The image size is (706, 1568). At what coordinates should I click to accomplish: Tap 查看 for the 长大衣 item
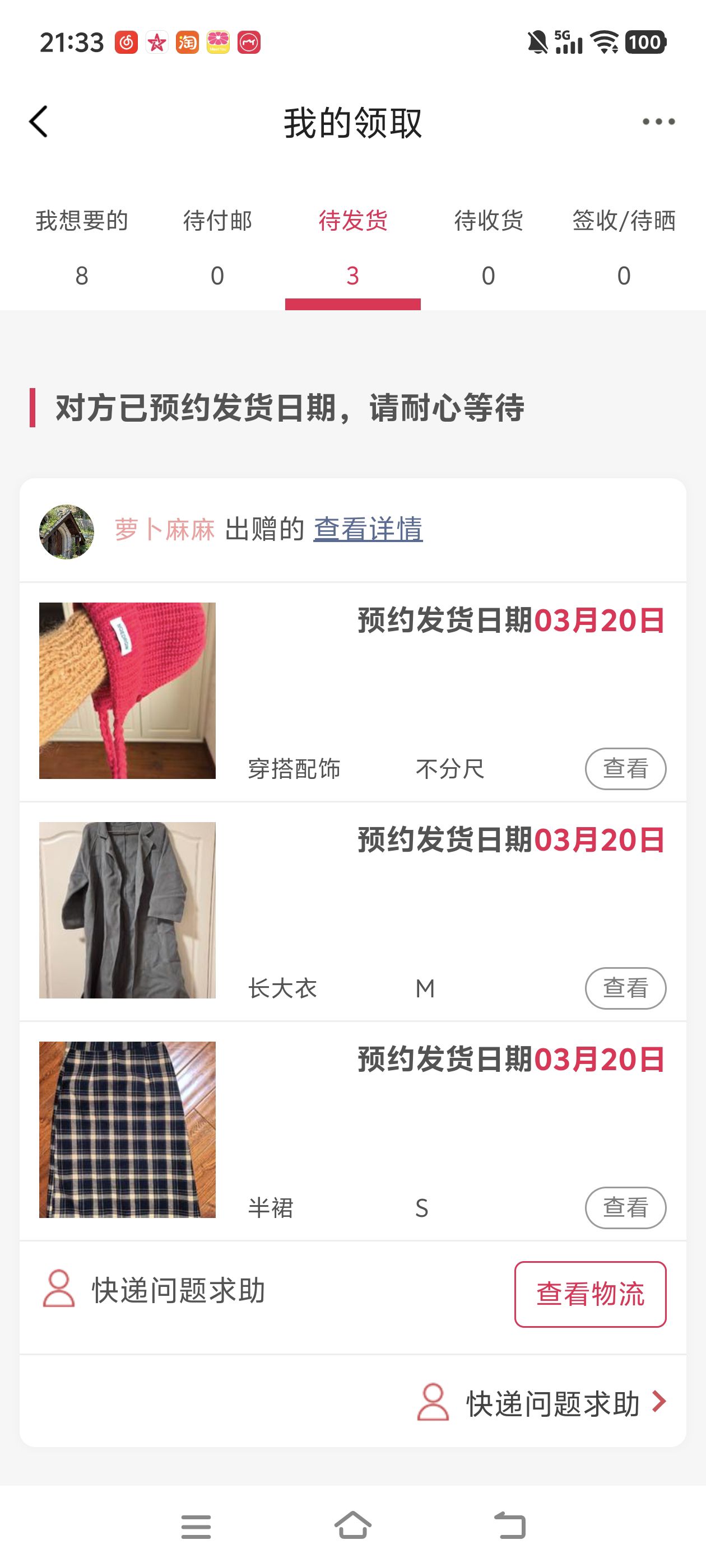[x=625, y=988]
